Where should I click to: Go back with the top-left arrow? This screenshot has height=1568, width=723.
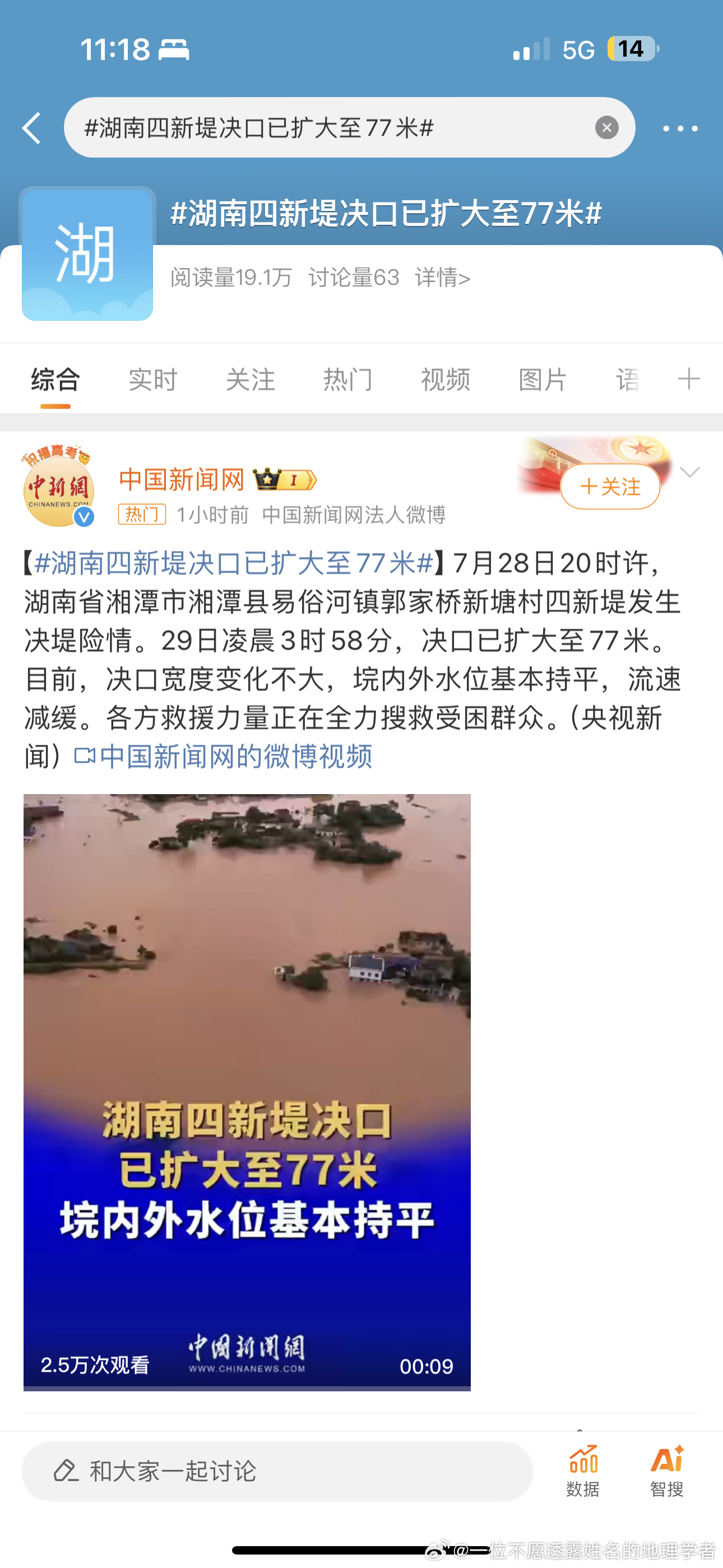tap(31, 128)
